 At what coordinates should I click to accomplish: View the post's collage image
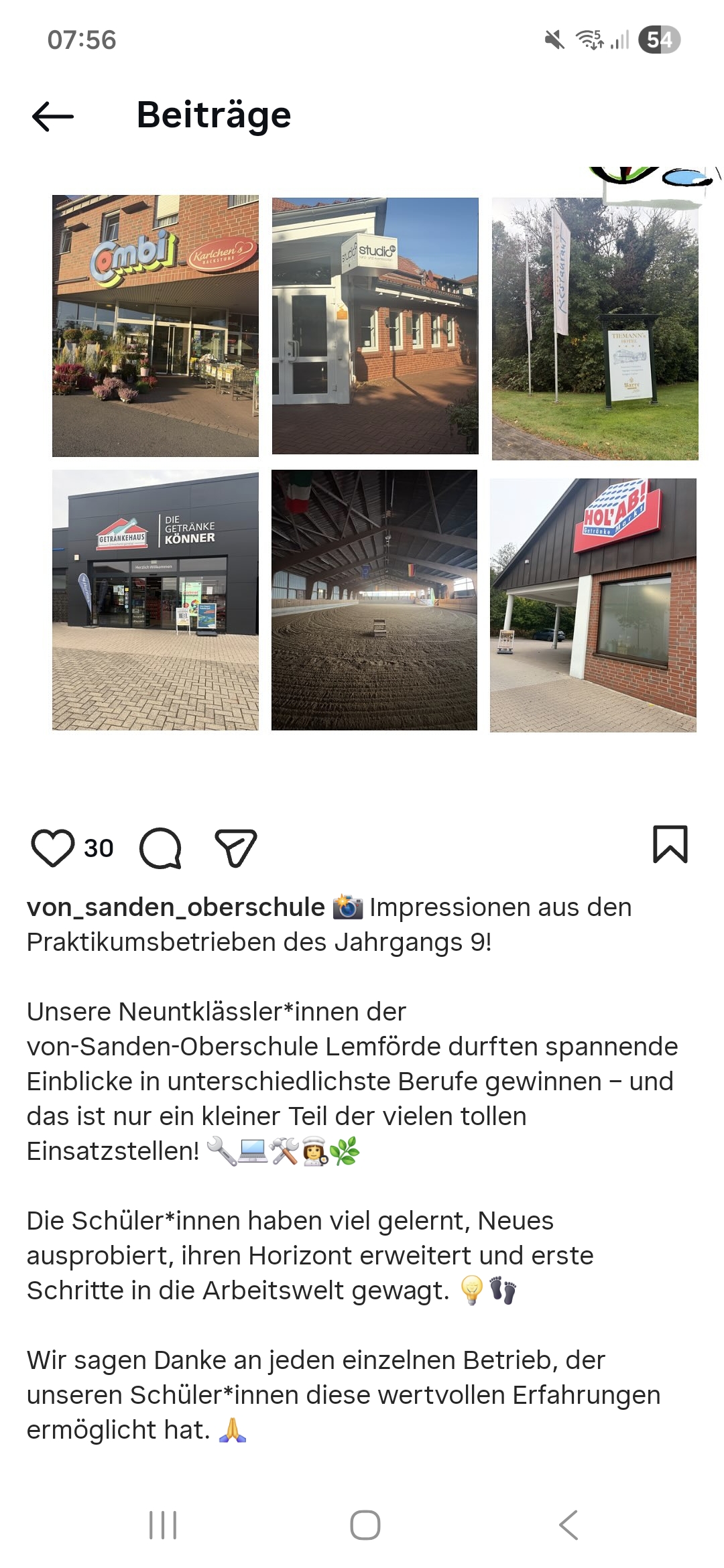click(x=374, y=462)
